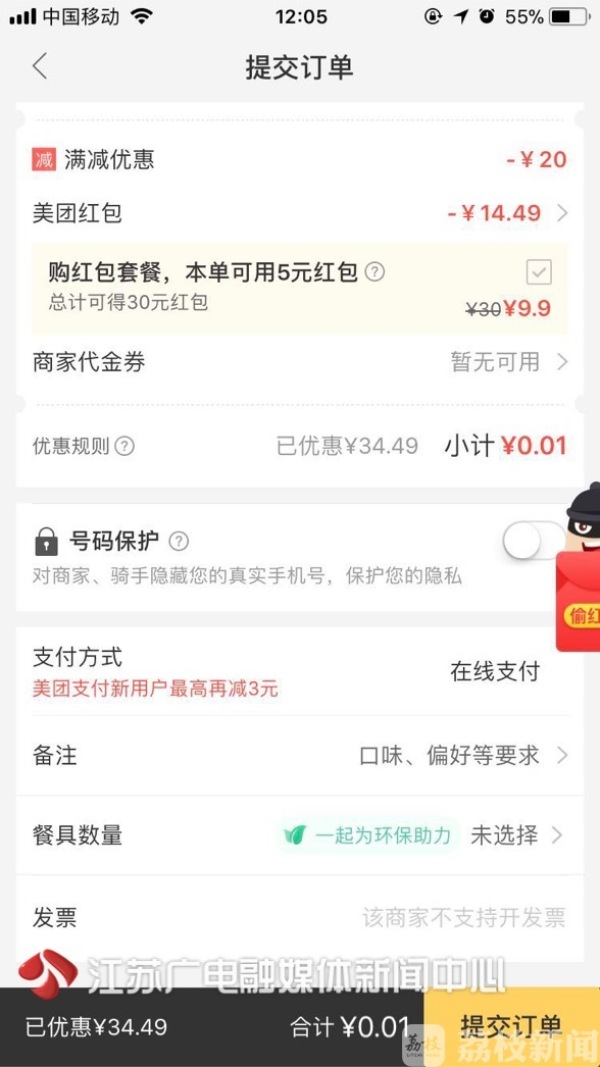
Task: Toggle the 购红包套餐 checkbox
Action: coord(539,272)
